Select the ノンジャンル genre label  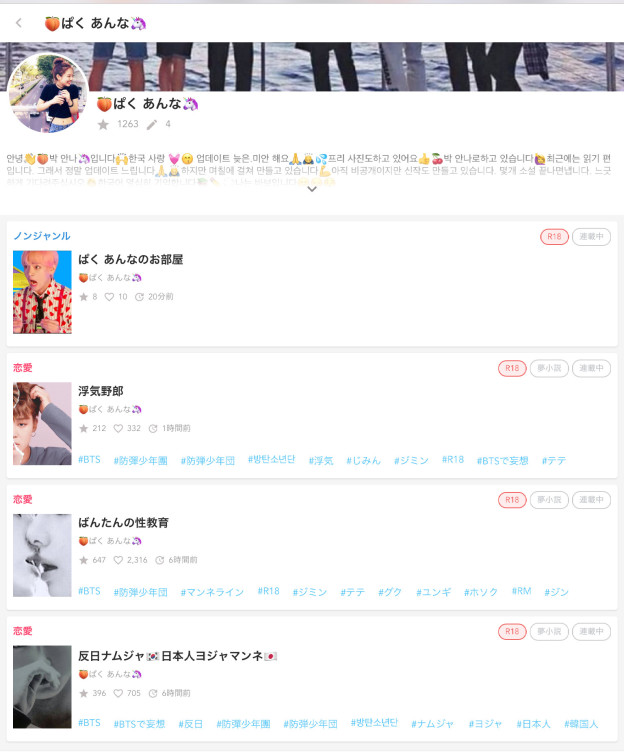tap(41, 236)
